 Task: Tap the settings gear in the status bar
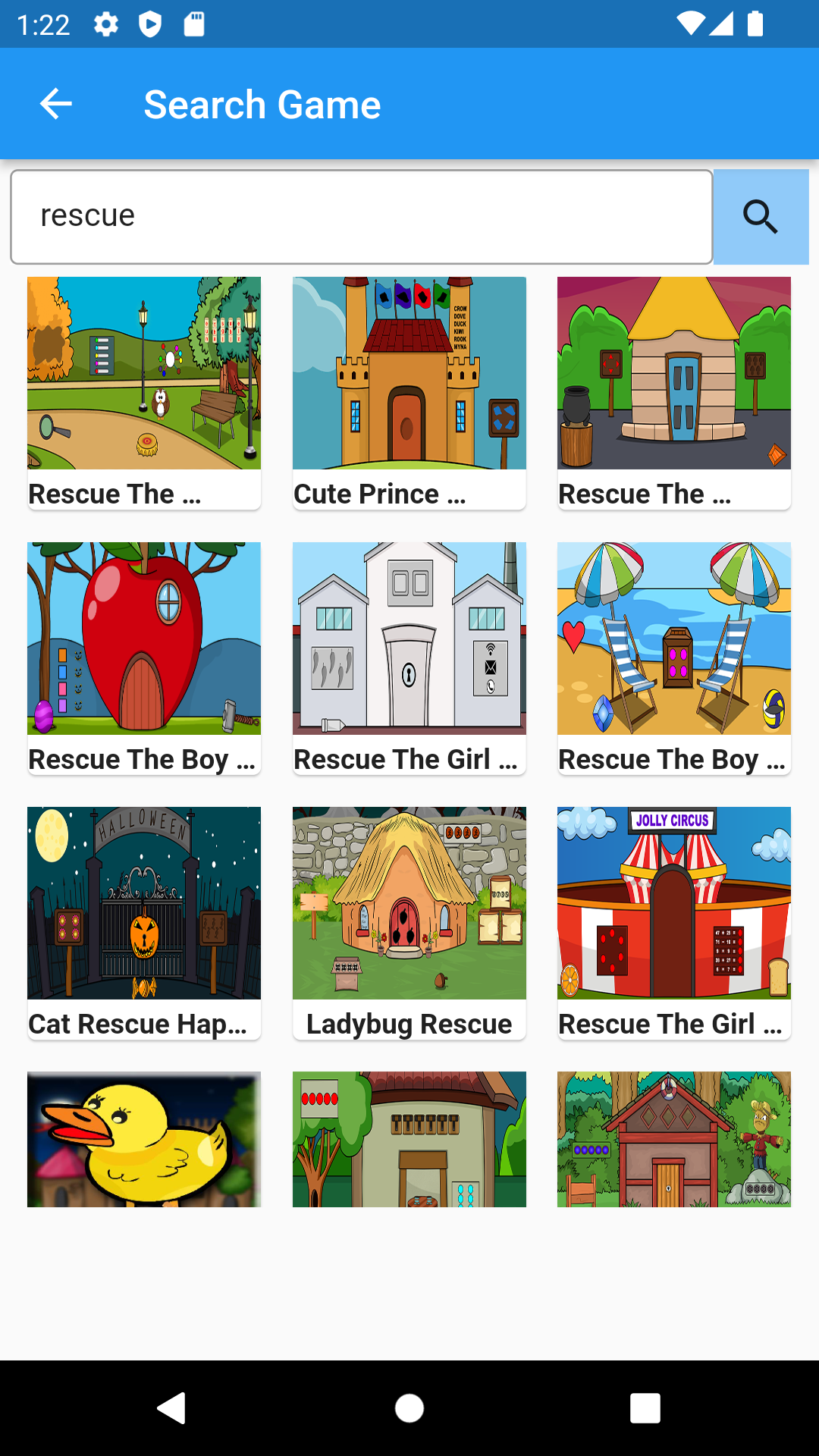(105, 24)
